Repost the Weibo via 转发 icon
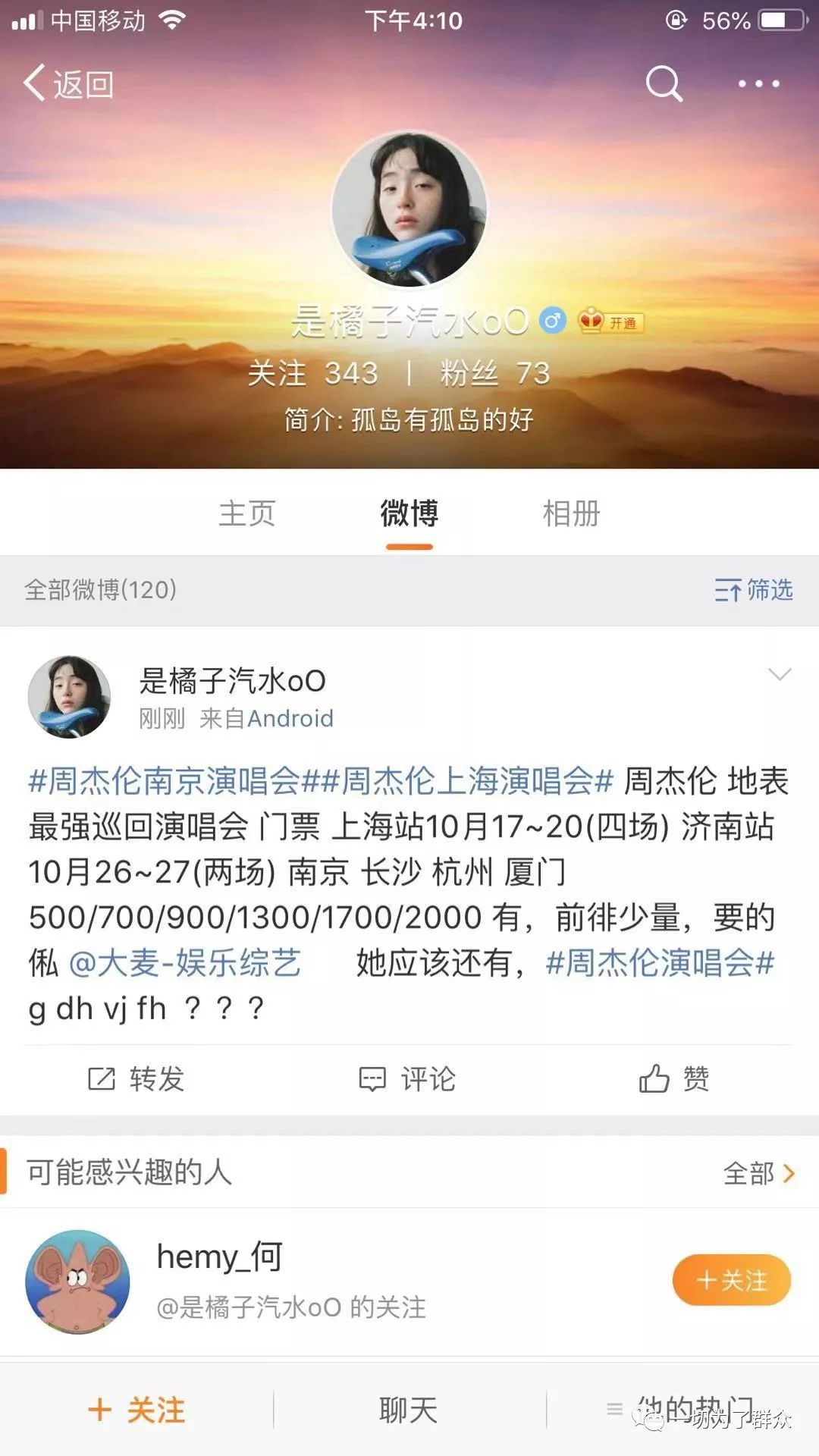 click(135, 1082)
